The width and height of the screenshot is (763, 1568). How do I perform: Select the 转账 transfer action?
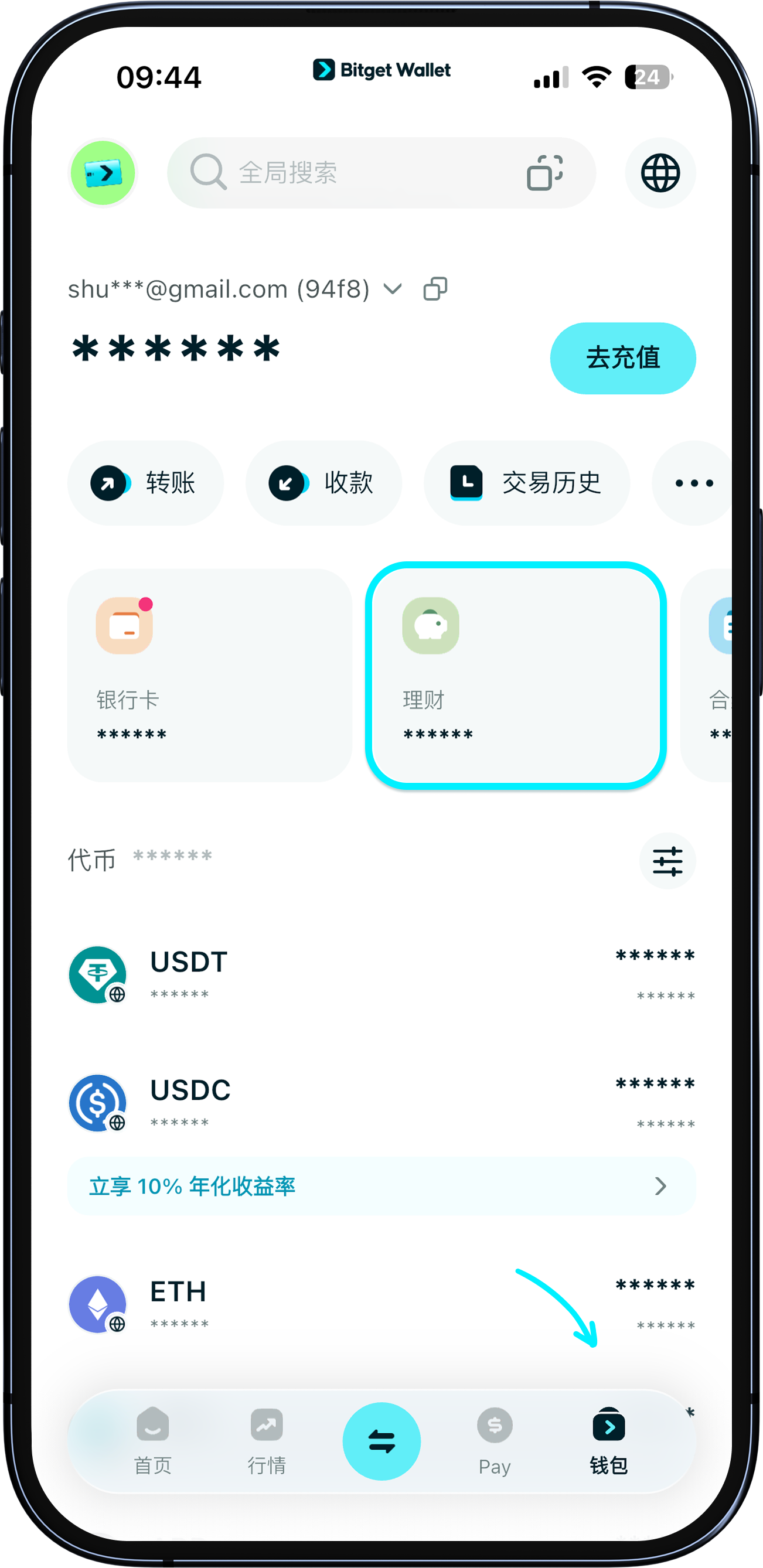tap(145, 482)
